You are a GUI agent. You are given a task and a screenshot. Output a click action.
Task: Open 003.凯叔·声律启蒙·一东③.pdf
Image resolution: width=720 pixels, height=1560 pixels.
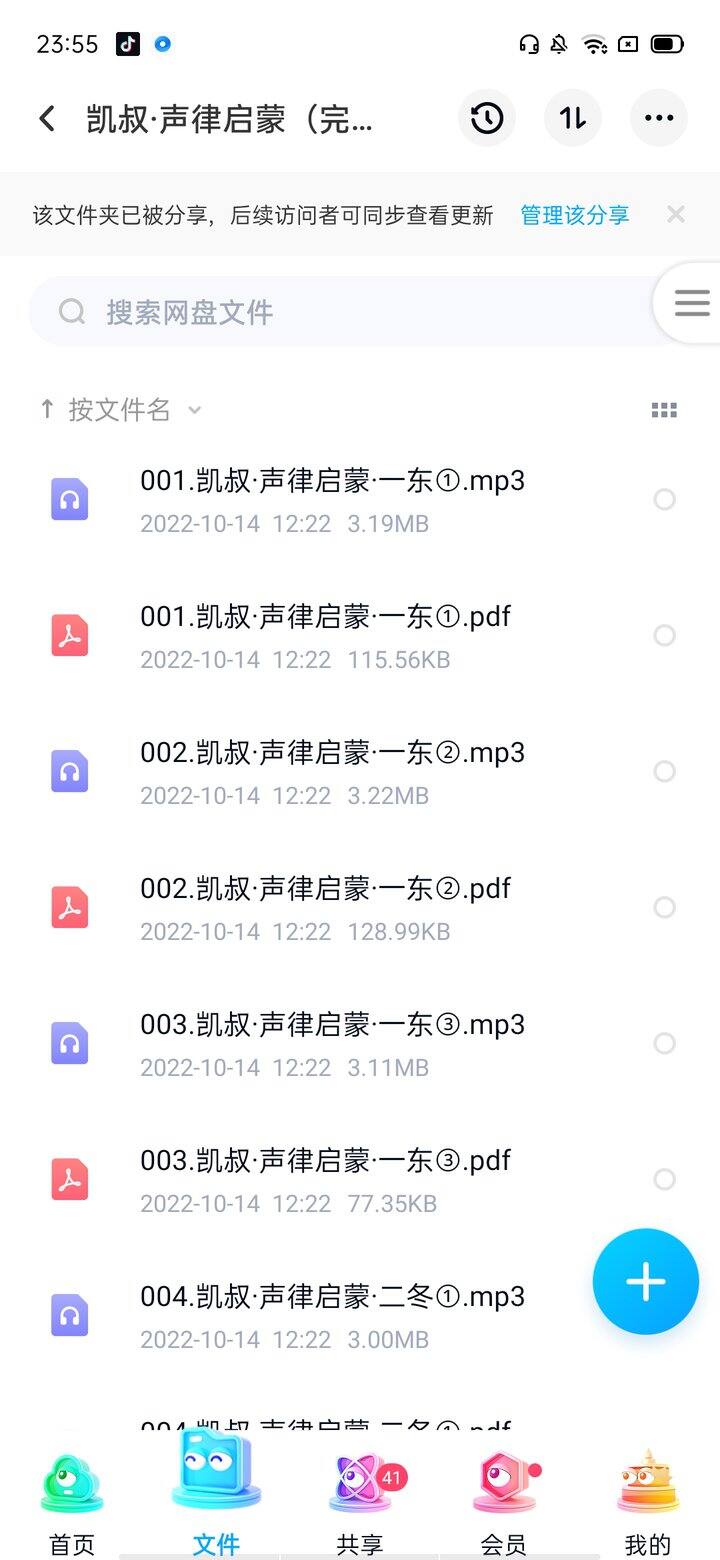360,1180
